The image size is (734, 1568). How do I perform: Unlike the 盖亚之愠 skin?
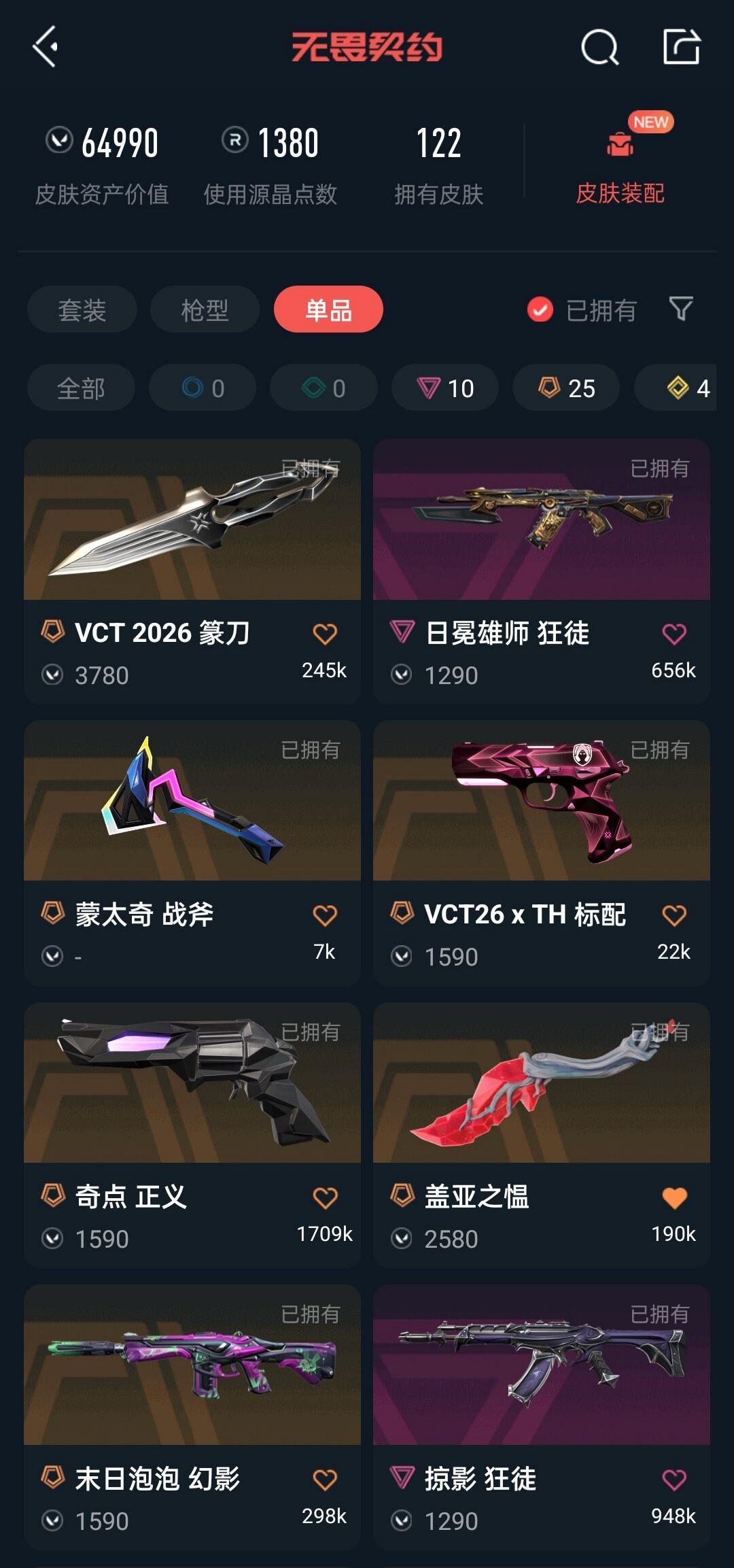(674, 1197)
